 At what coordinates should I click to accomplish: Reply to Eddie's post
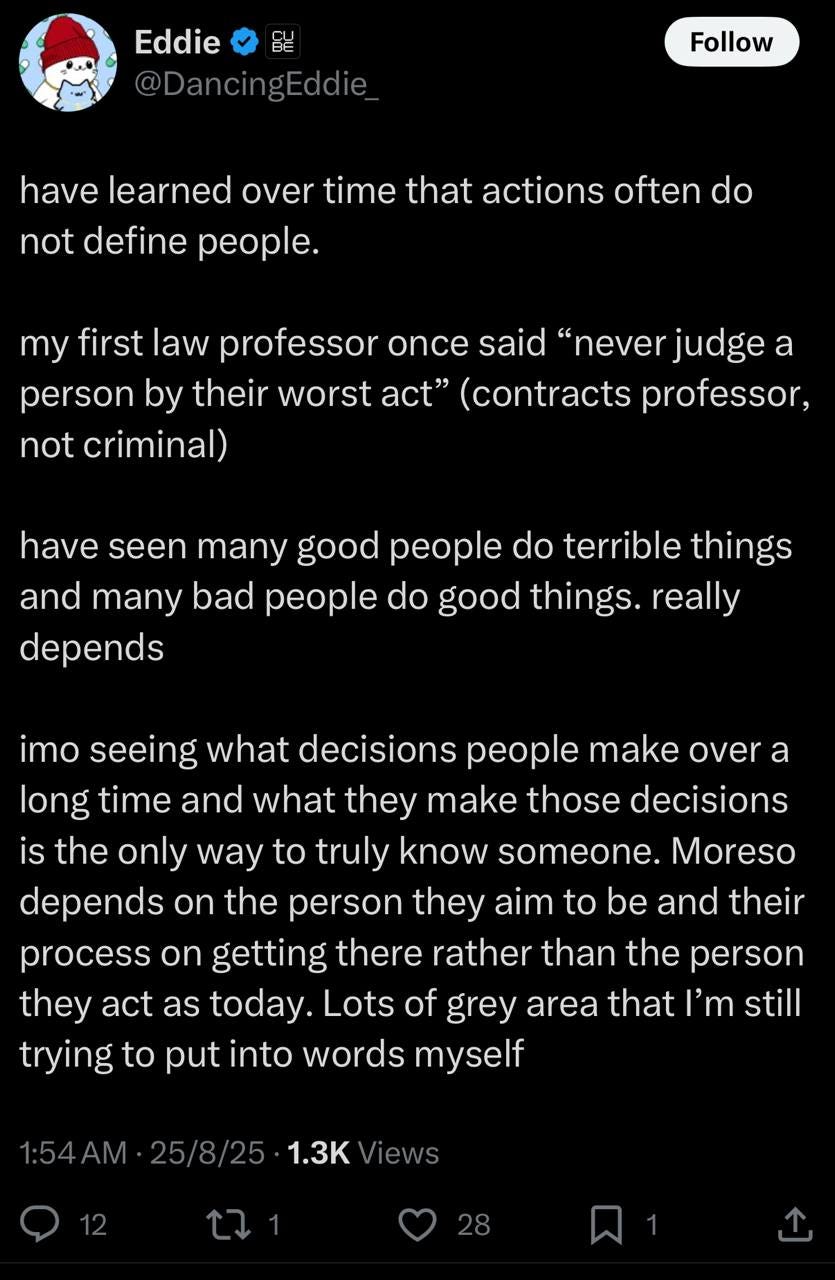tap(41, 1224)
